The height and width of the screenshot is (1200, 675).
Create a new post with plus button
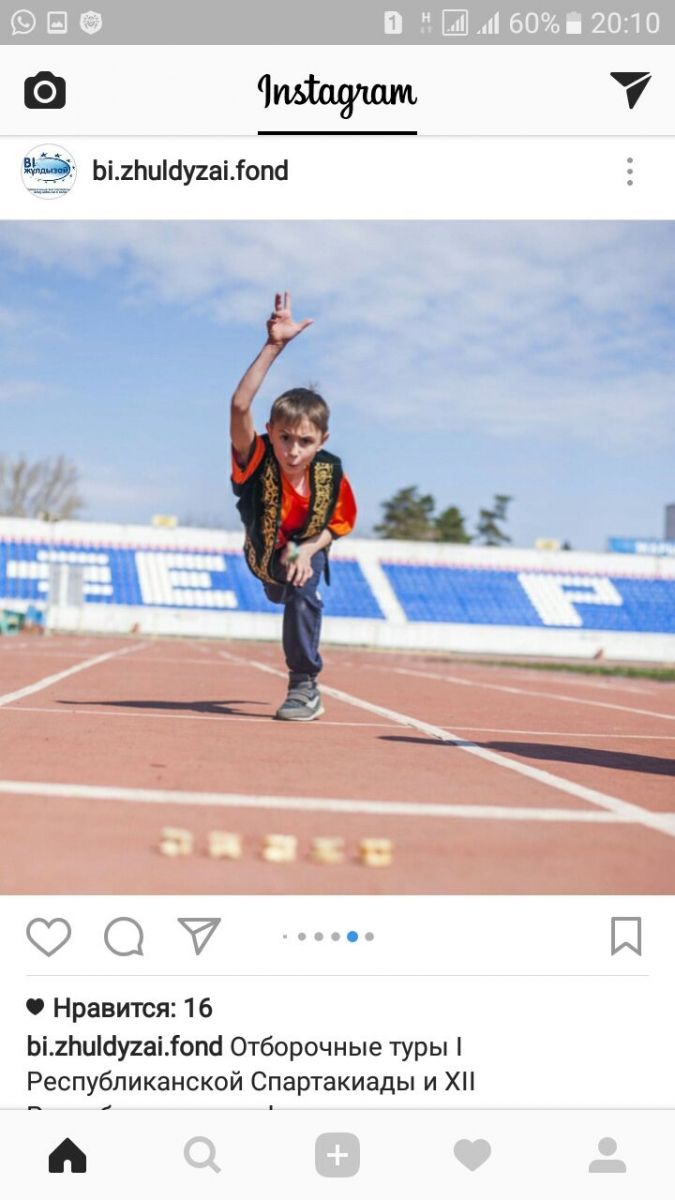[x=337, y=1156]
